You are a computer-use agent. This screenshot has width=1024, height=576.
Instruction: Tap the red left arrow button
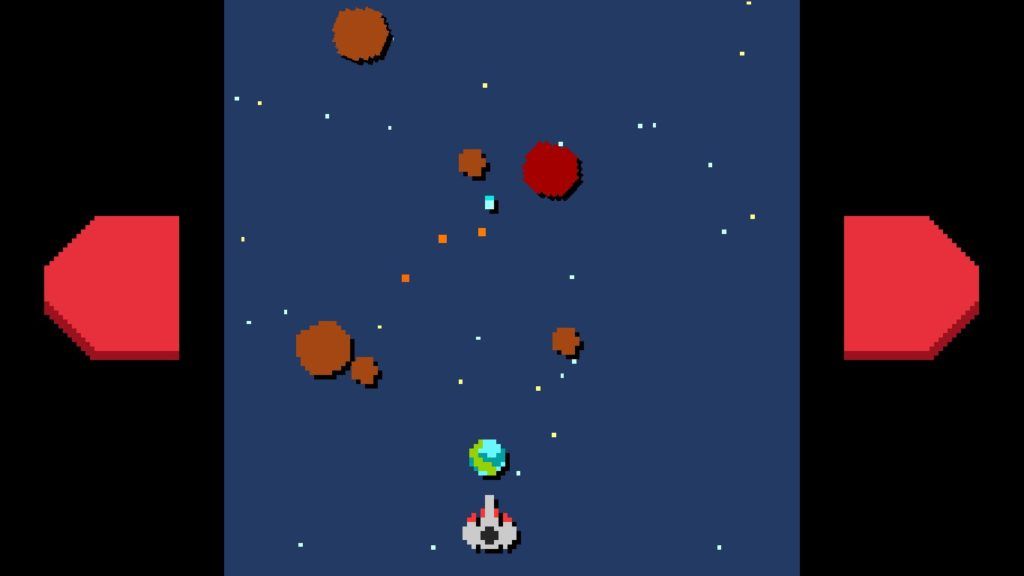pyautogui.click(x=115, y=286)
